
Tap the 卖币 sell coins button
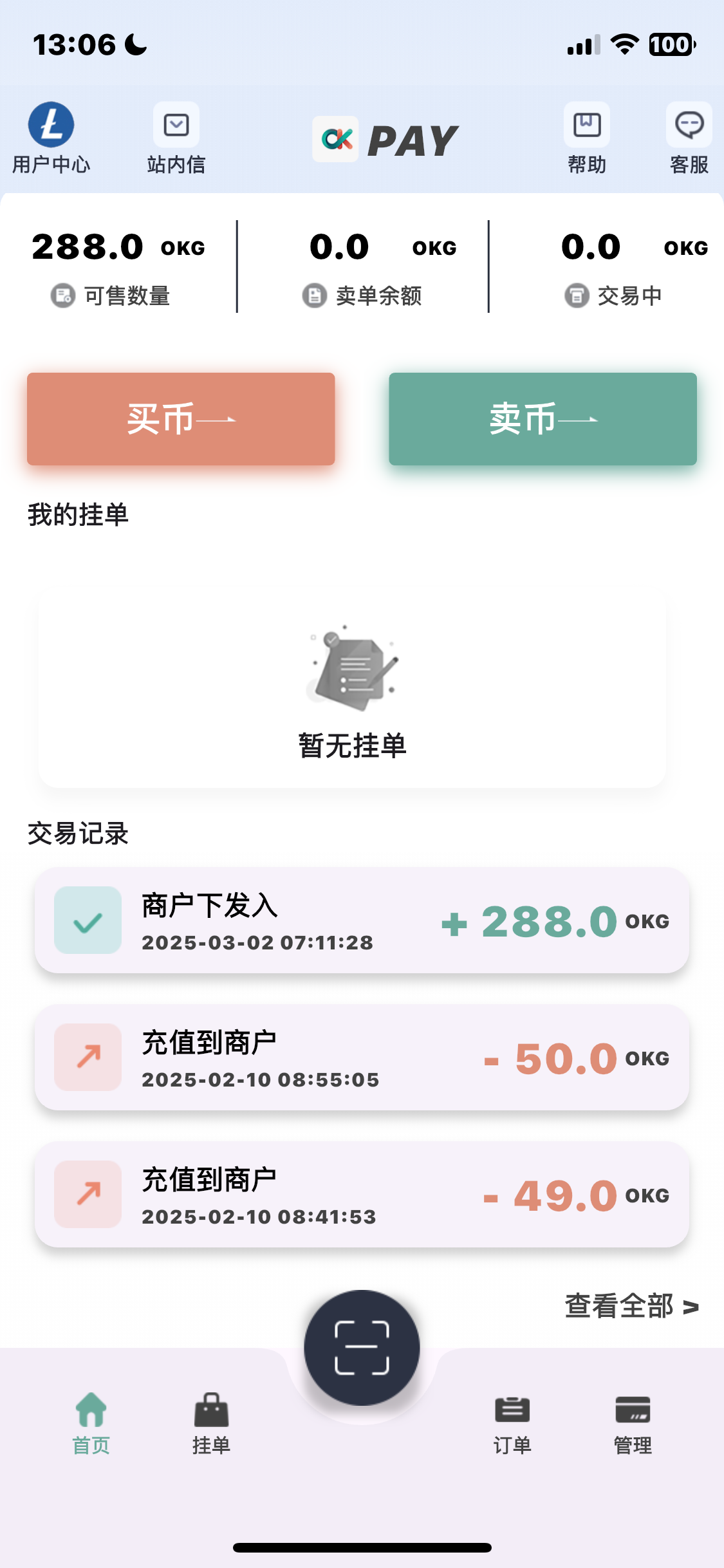(543, 419)
